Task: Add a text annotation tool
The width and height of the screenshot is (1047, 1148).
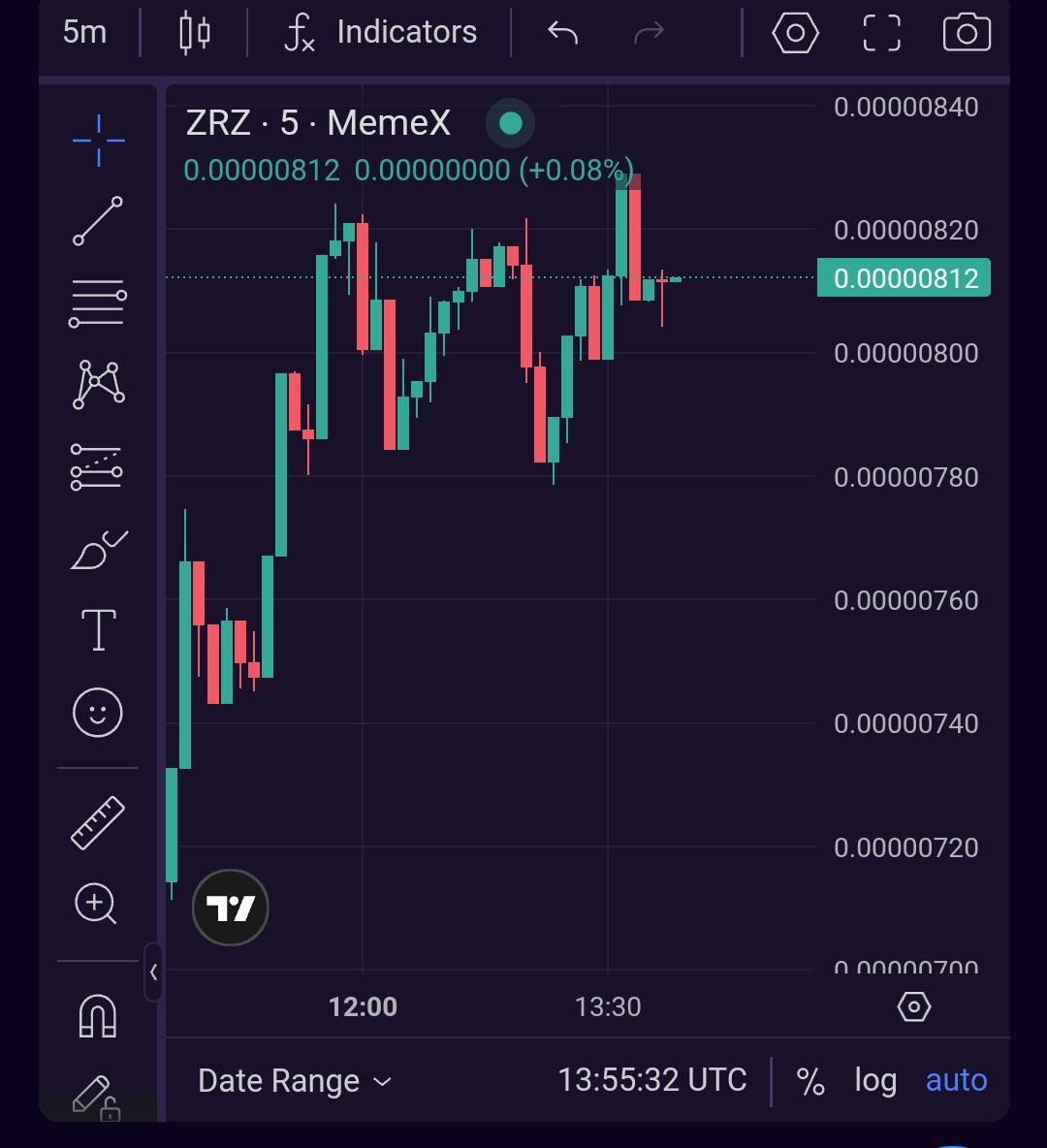Action: [98, 630]
